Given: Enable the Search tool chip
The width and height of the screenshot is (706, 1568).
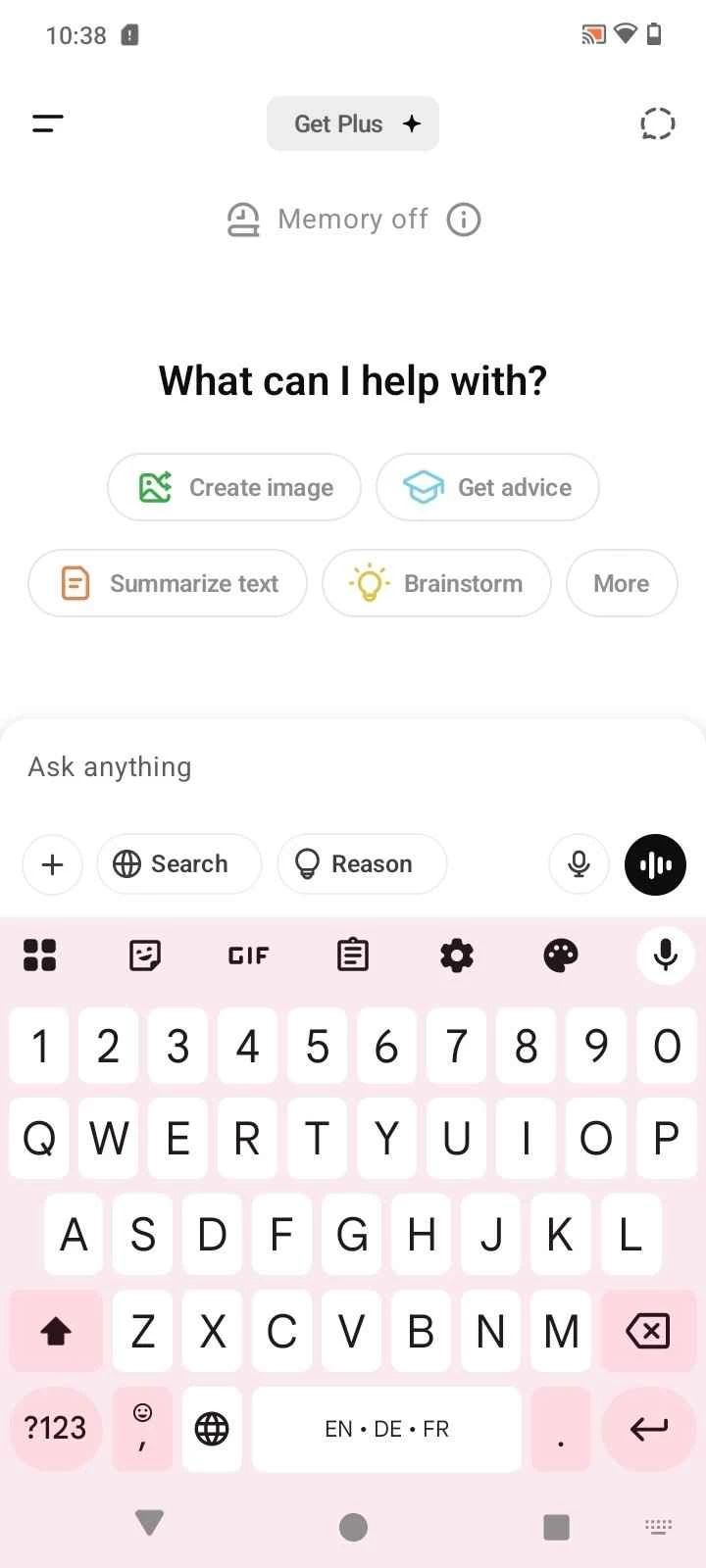Looking at the screenshot, I should click(179, 864).
